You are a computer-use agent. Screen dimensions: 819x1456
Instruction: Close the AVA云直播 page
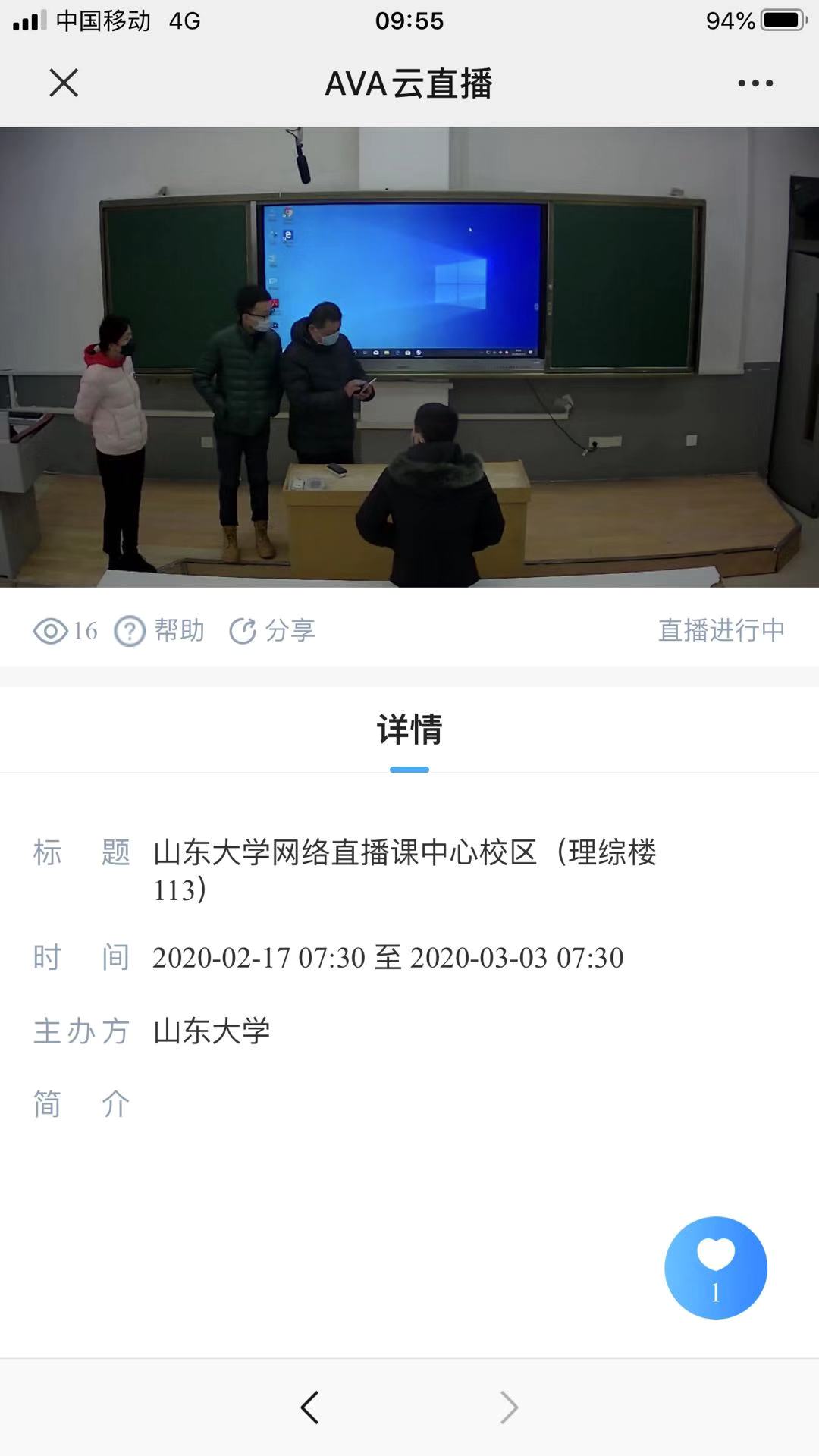(64, 83)
